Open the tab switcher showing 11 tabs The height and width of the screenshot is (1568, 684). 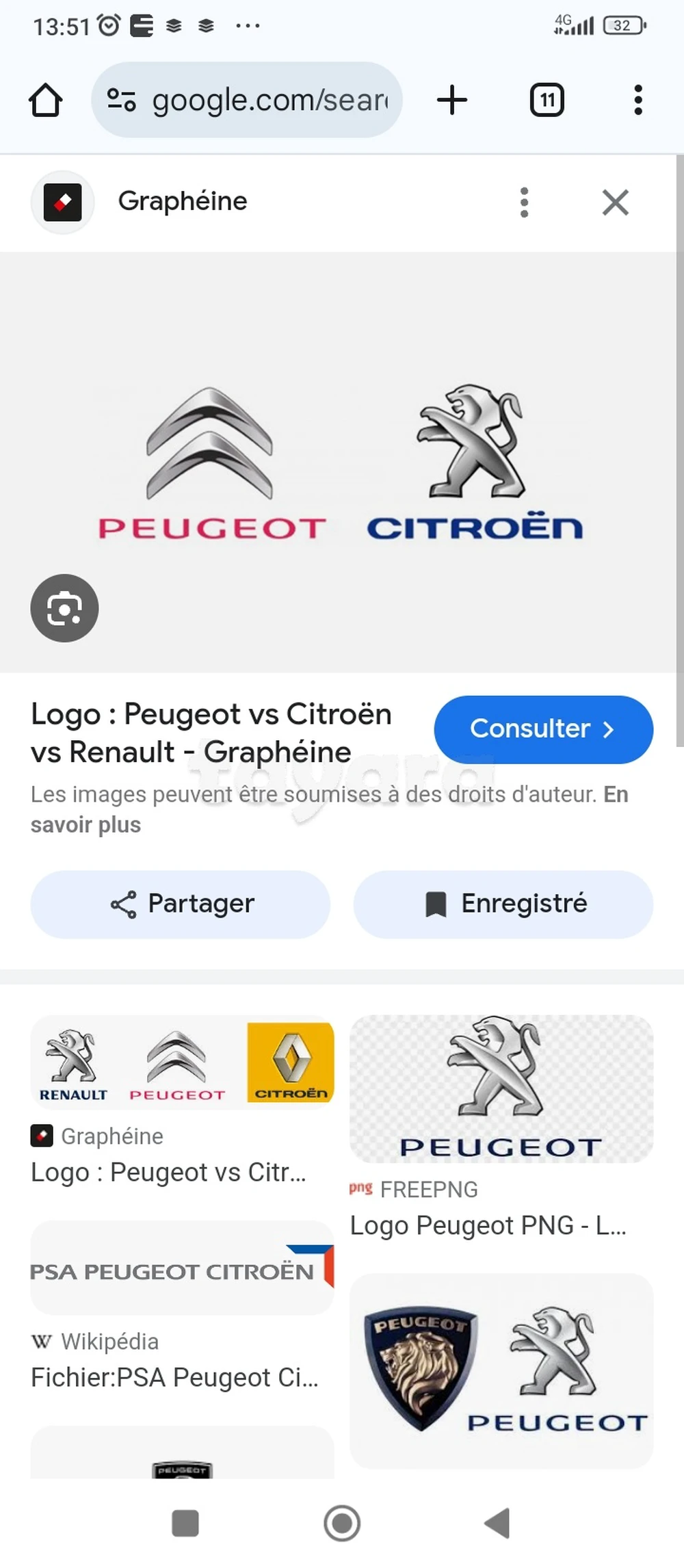point(547,101)
